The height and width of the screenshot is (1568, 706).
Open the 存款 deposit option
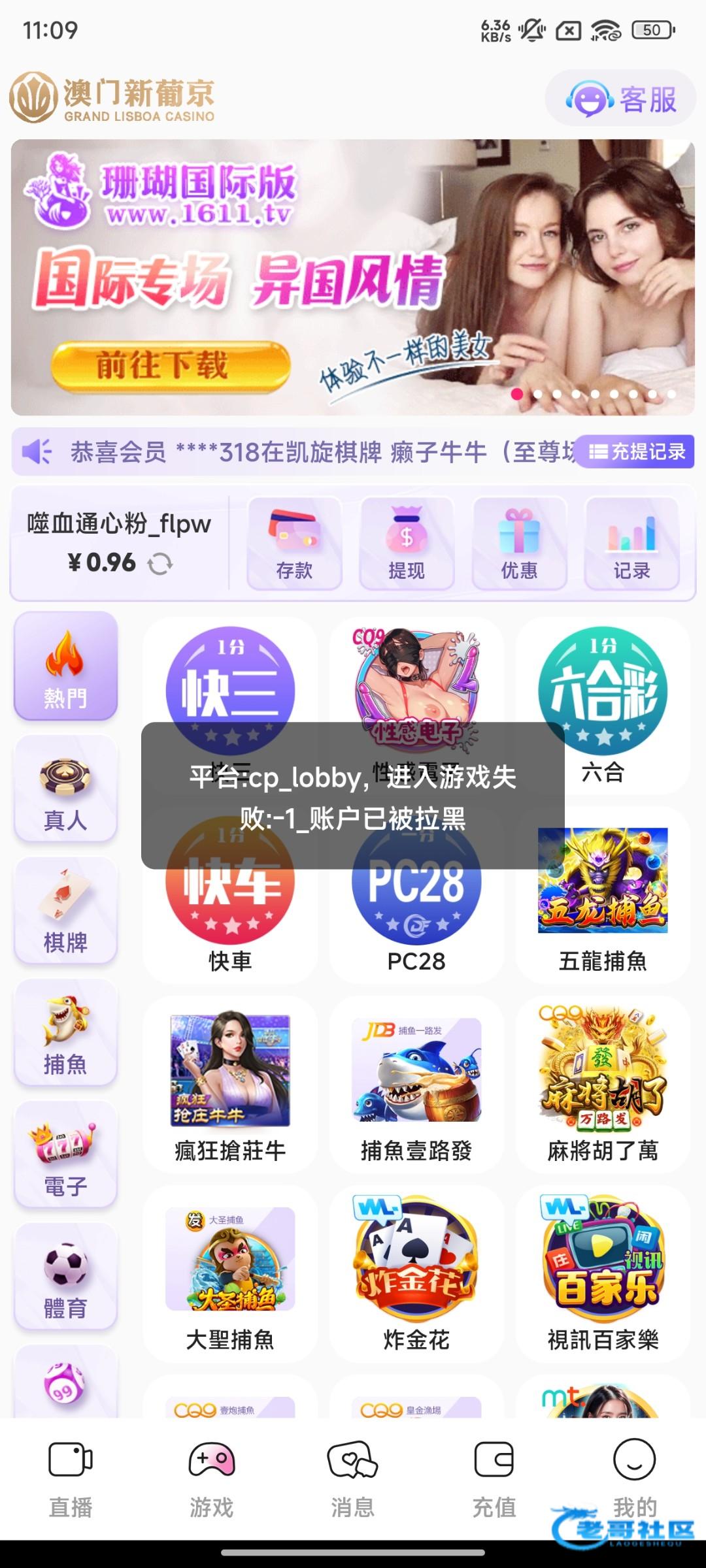coord(294,544)
